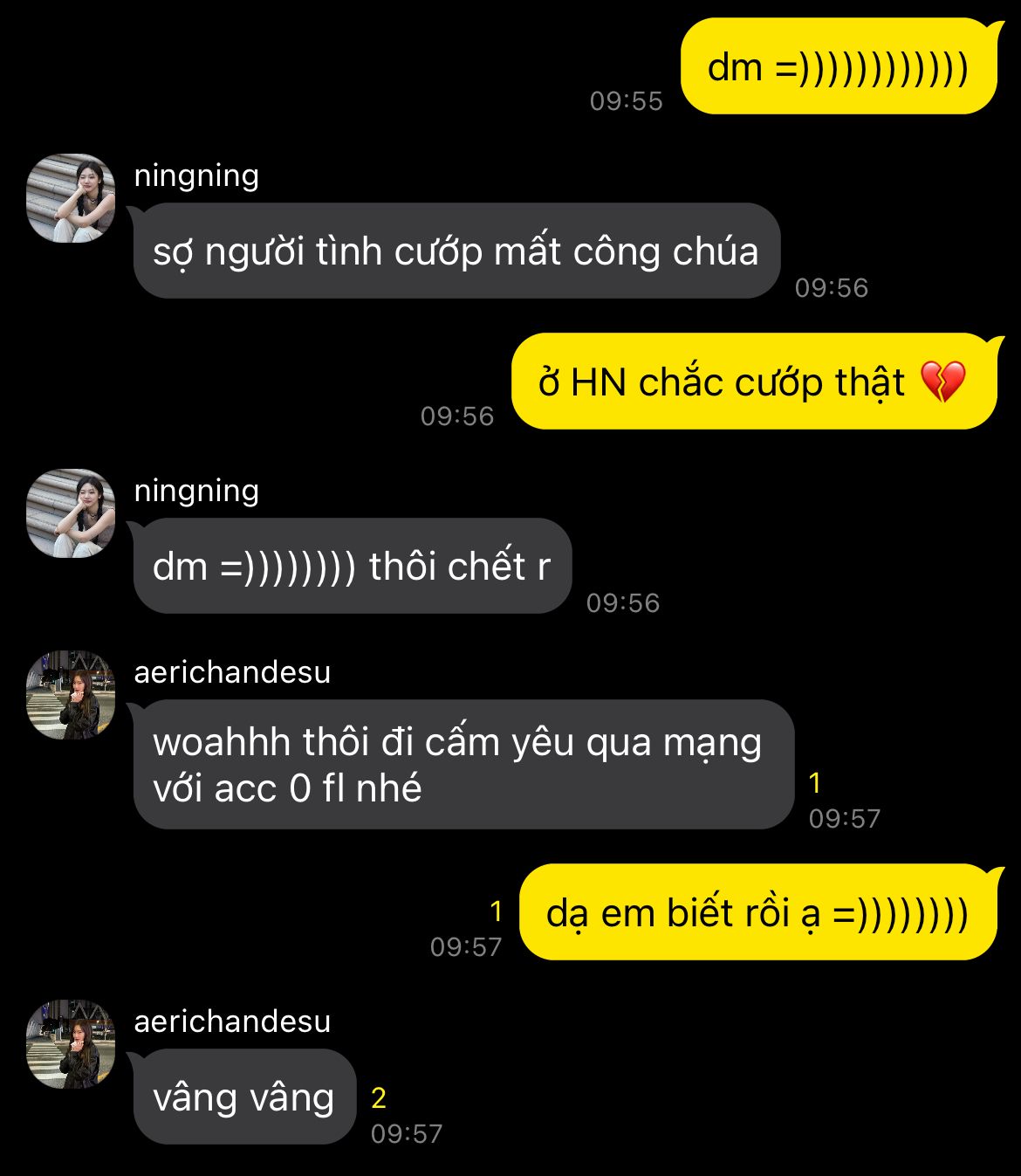
Task: Open ningning's avatar beside 'thôi chết r' message
Action: [71, 513]
